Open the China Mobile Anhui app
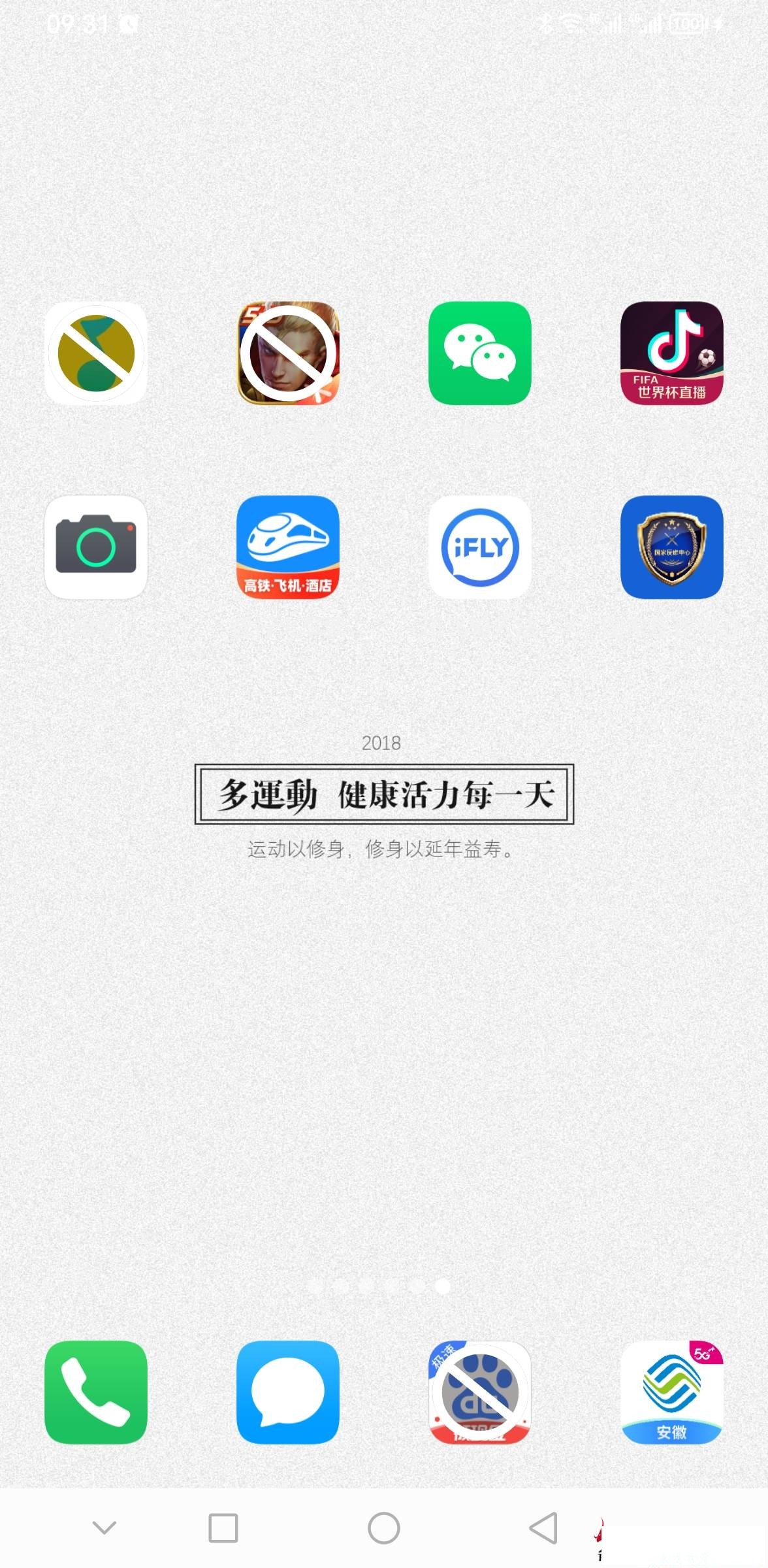768x1568 pixels. coord(671,1392)
